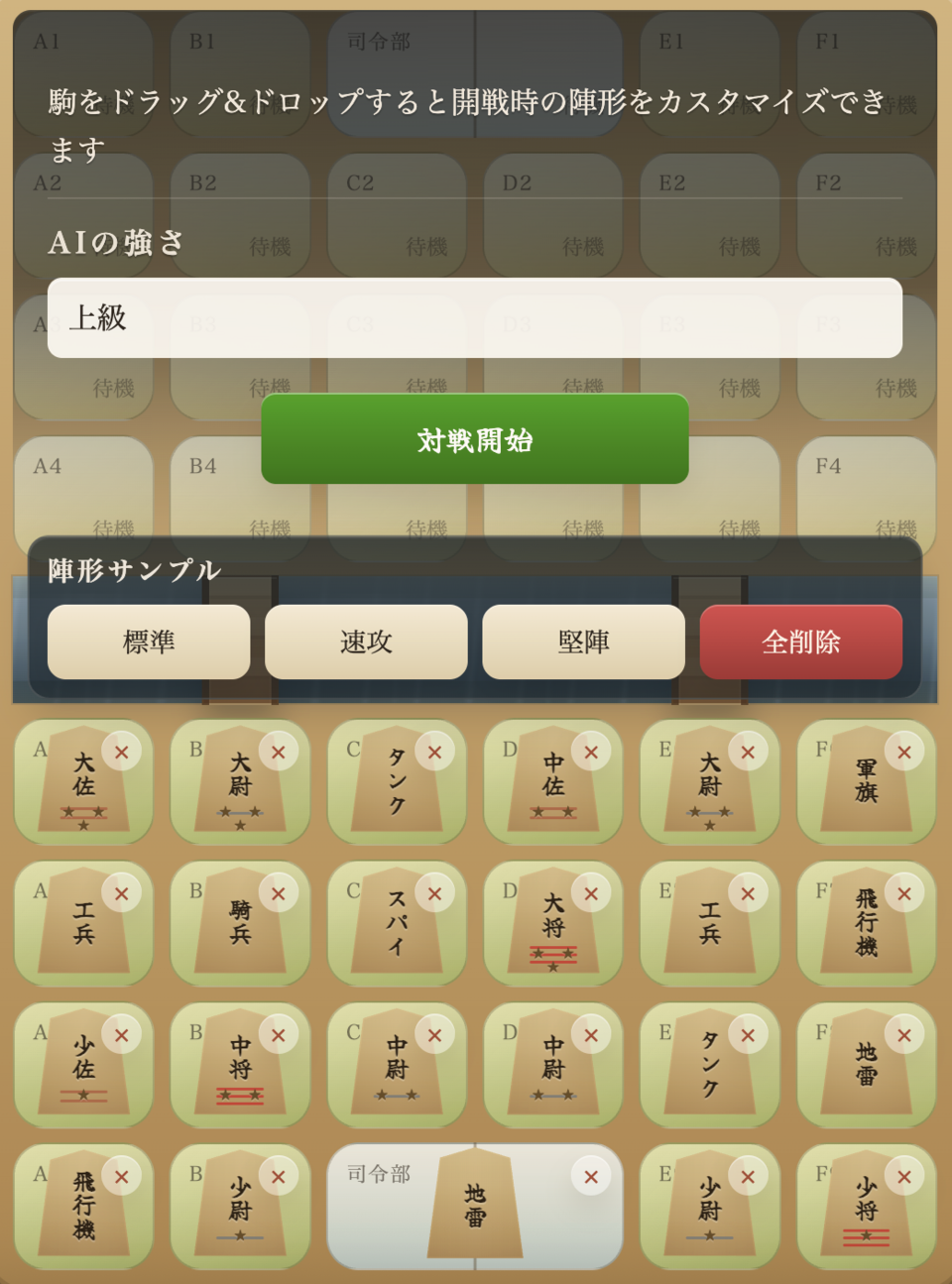This screenshot has height=1284, width=952.
Task: Remove the 騎兵 piece in column B
Action: click(x=279, y=894)
